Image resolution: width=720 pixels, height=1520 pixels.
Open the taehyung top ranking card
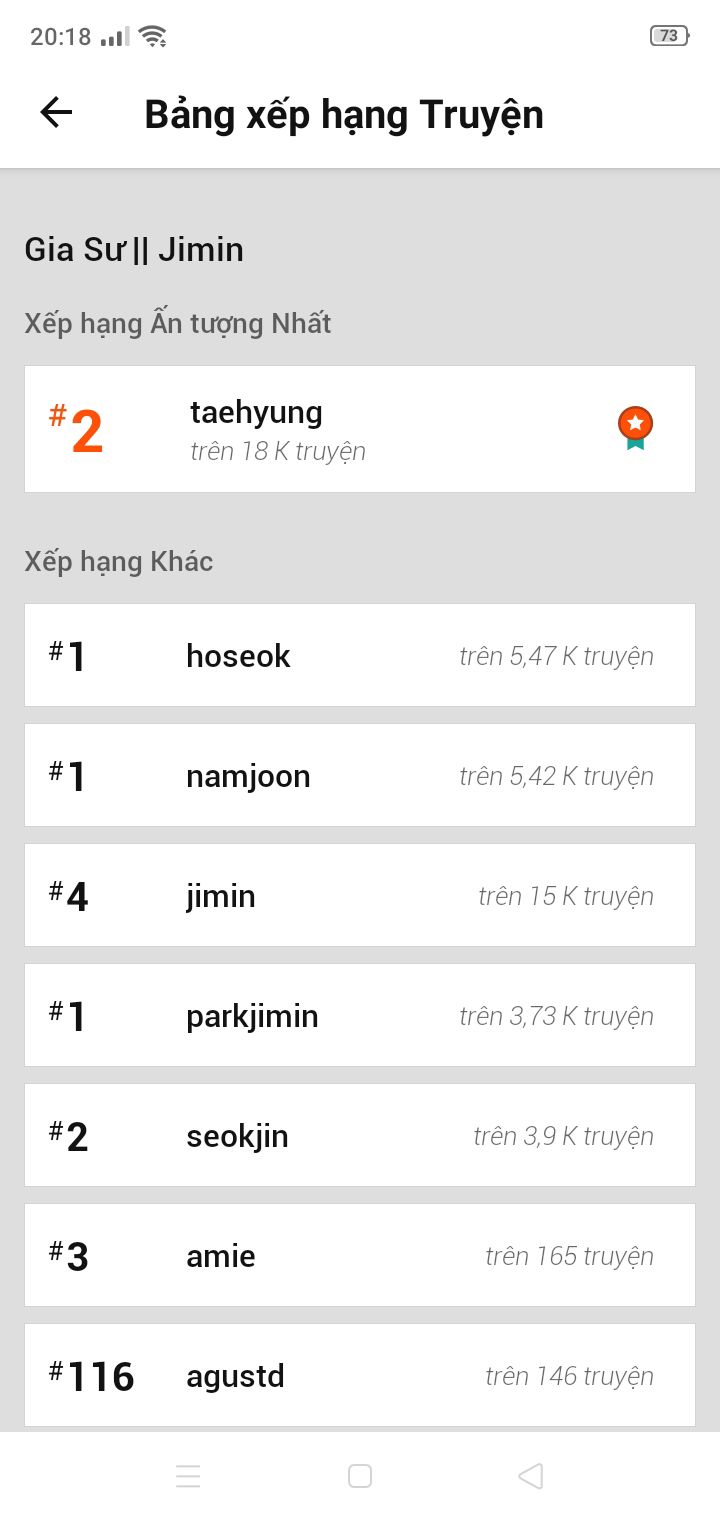(x=360, y=429)
